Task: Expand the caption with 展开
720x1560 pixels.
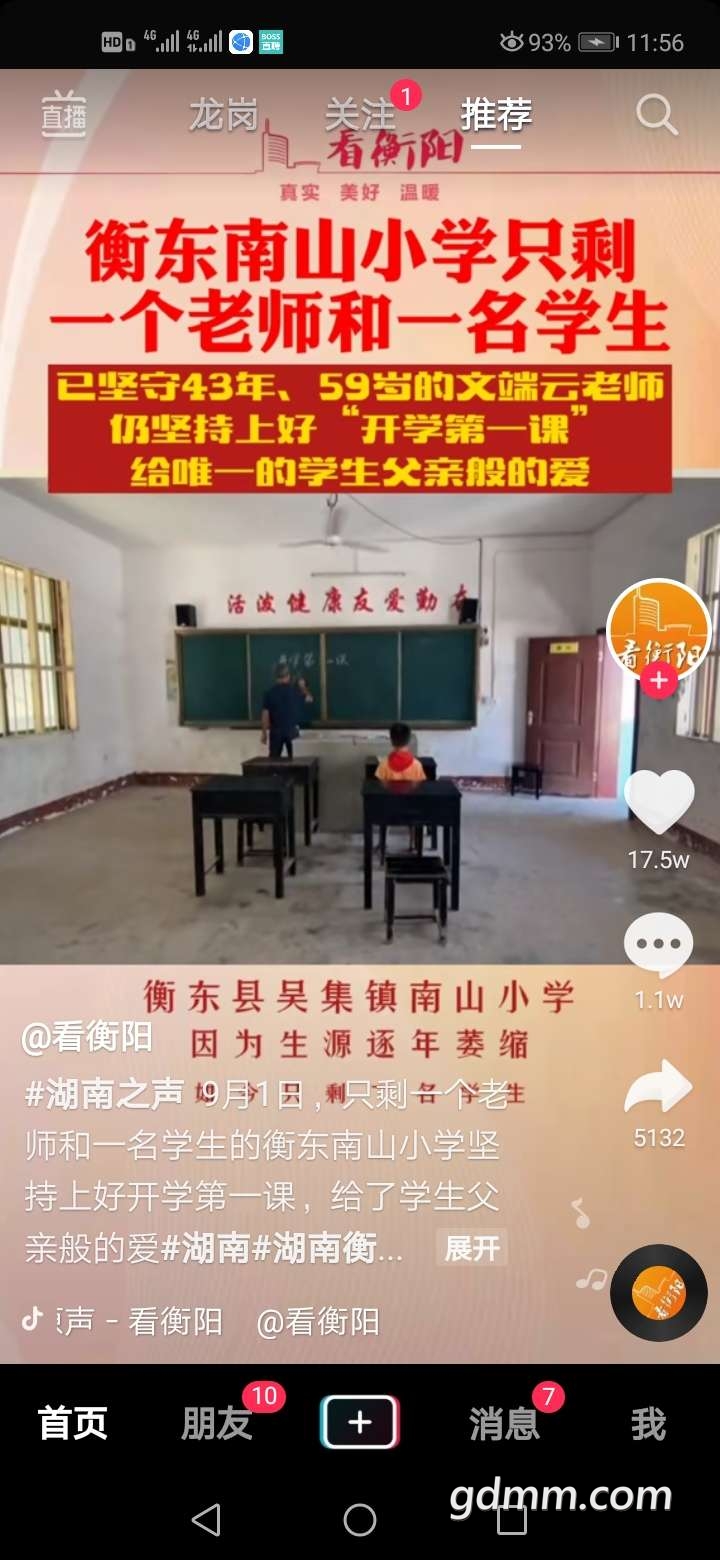Action: coord(472,1248)
